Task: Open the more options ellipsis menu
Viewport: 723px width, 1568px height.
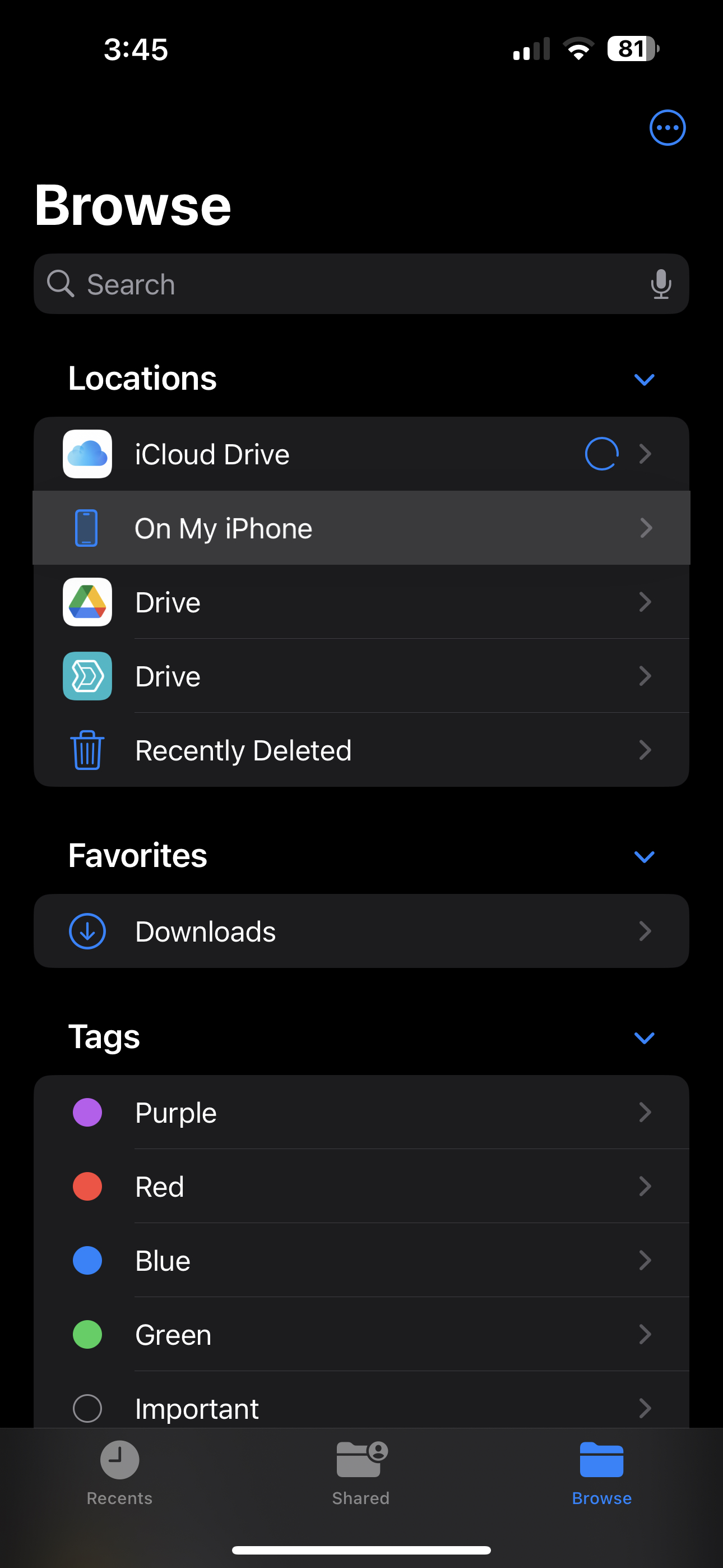Action: [667, 128]
